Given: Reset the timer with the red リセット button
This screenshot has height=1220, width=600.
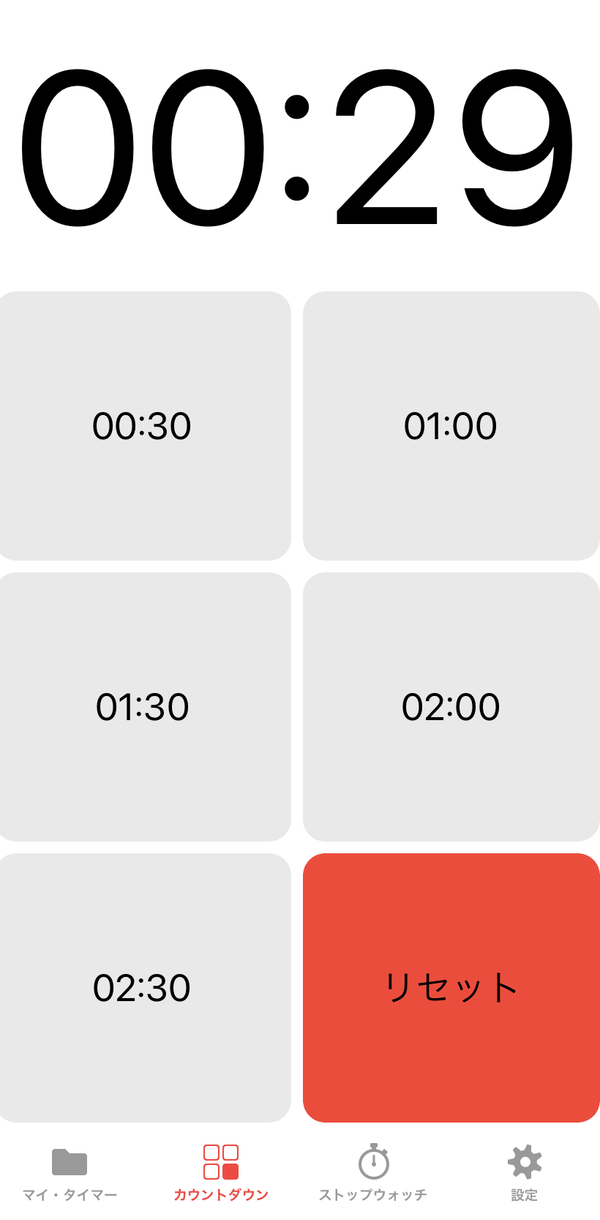Looking at the screenshot, I should click(451, 988).
